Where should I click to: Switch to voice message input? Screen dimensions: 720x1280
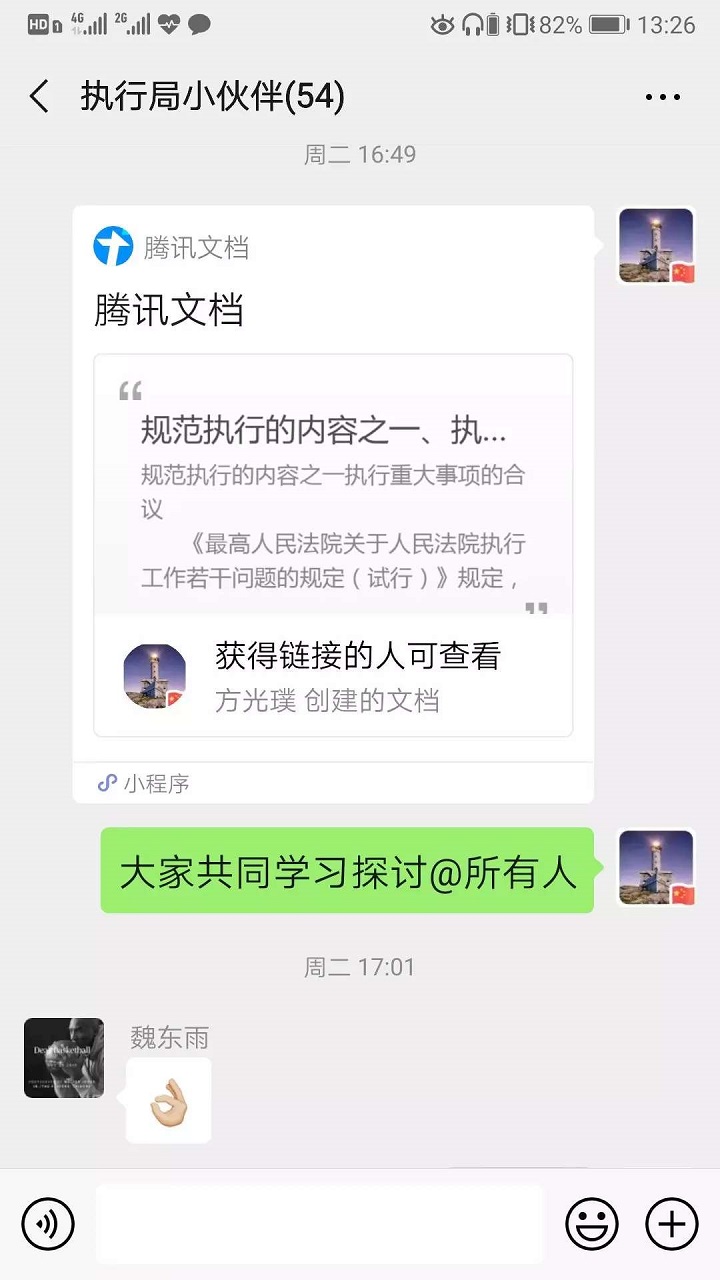tap(48, 1224)
